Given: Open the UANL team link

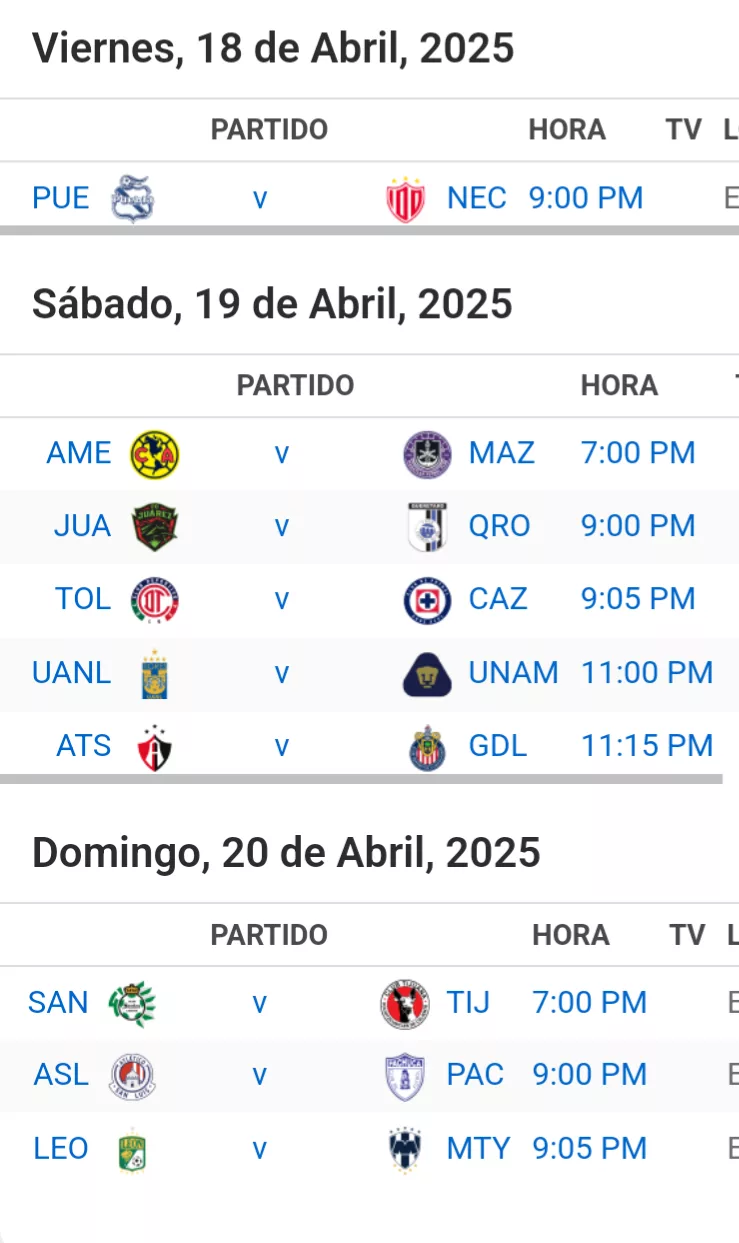Looking at the screenshot, I should (71, 673).
